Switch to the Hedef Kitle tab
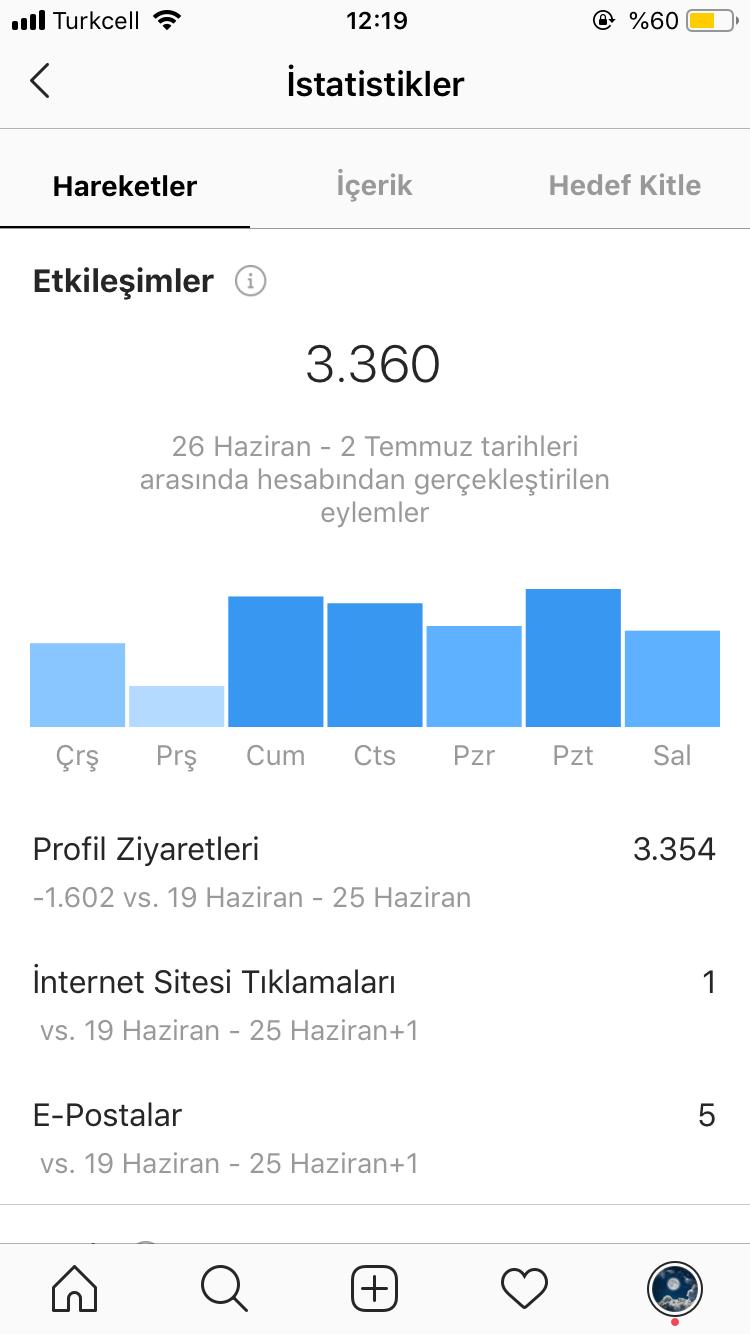 tap(625, 186)
